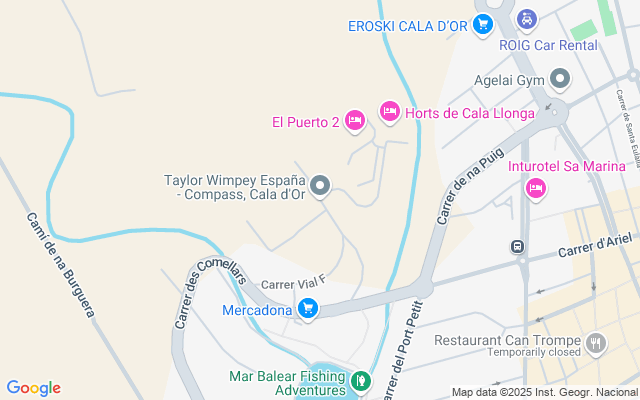This screenshot has height=400, width=640.
Task: Tap the Agelai Gym map pin
Action: 560,79
